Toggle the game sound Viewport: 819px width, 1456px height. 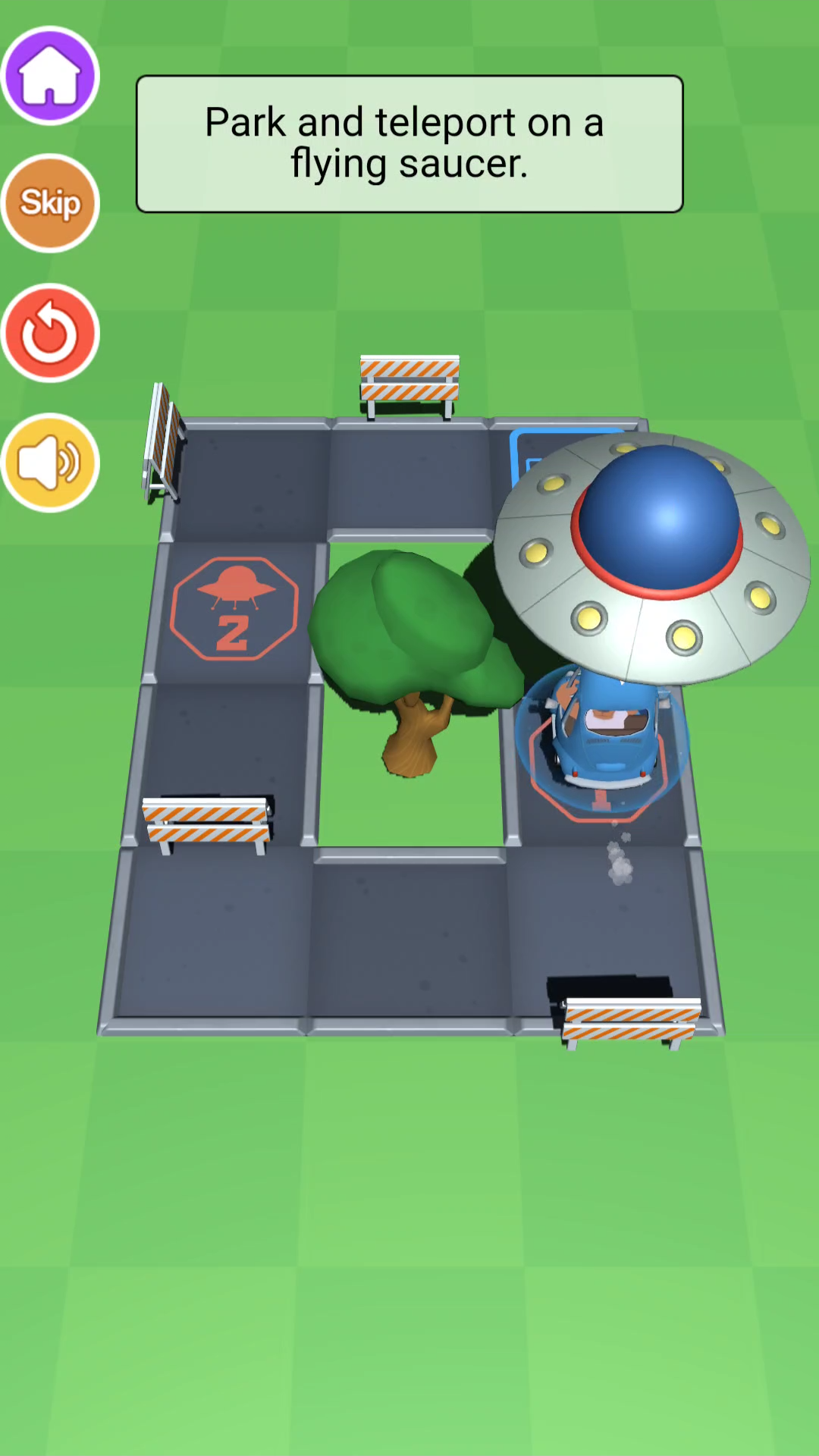[x=50, y=463]
